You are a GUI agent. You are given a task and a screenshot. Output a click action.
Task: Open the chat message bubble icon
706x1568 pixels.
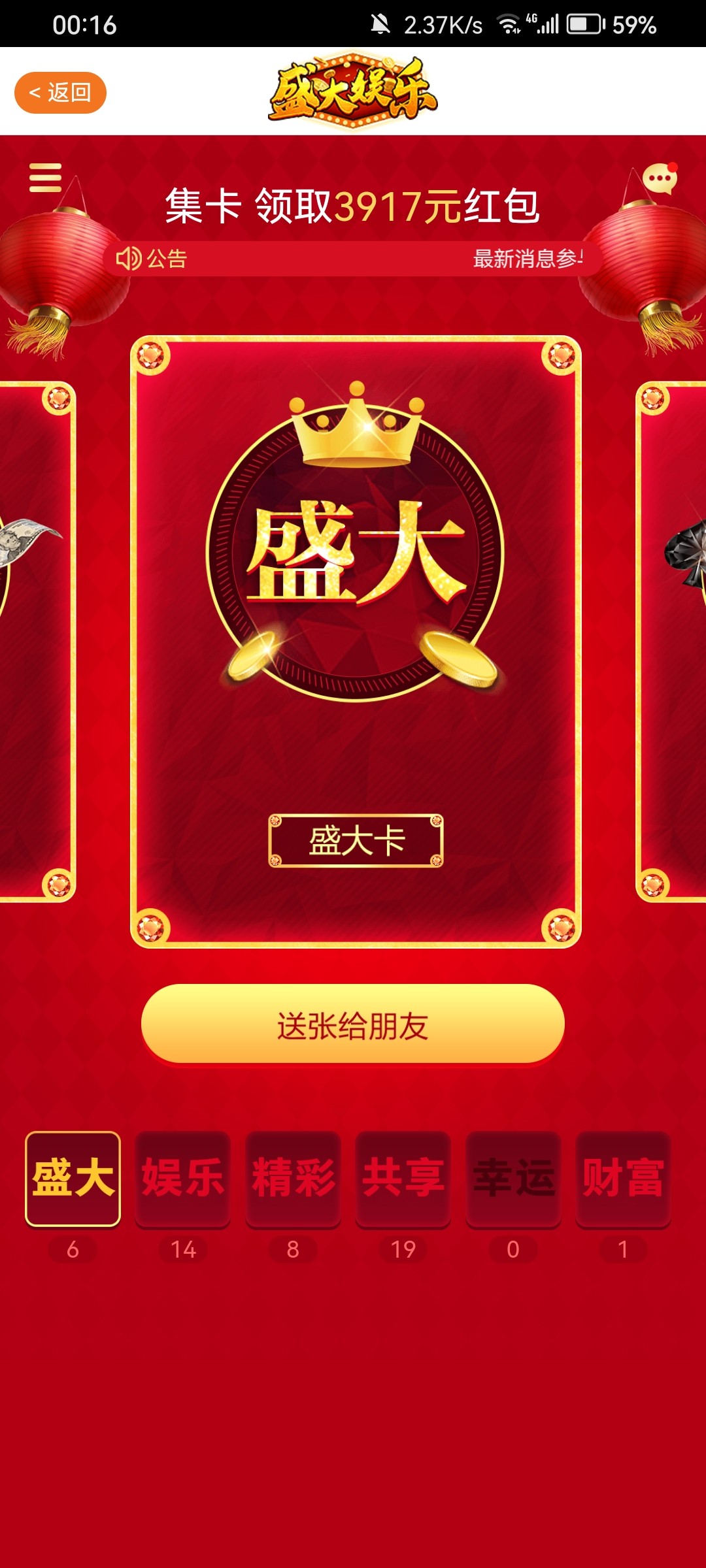pyautogui.click(x=660, y=178)
